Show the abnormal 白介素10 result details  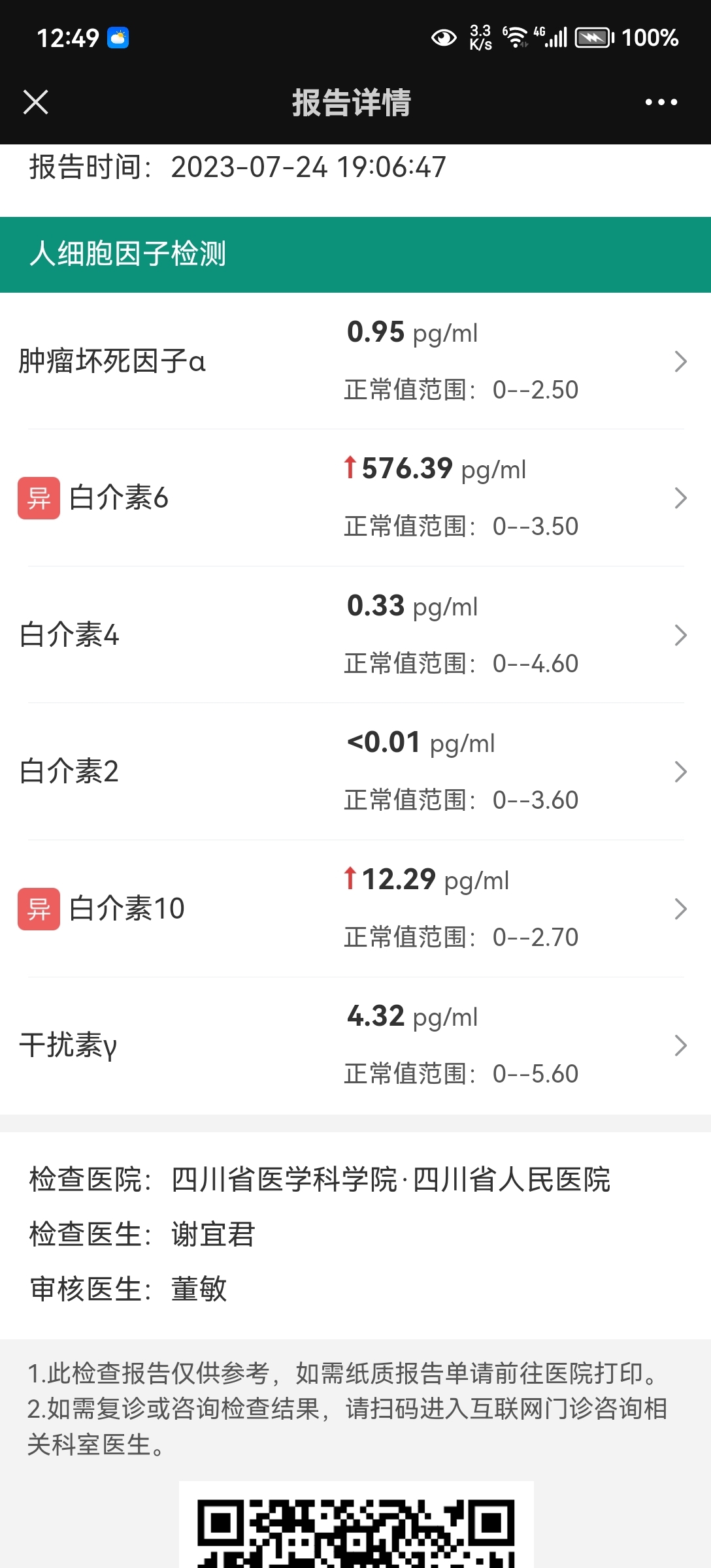click(x=355, y=909)
